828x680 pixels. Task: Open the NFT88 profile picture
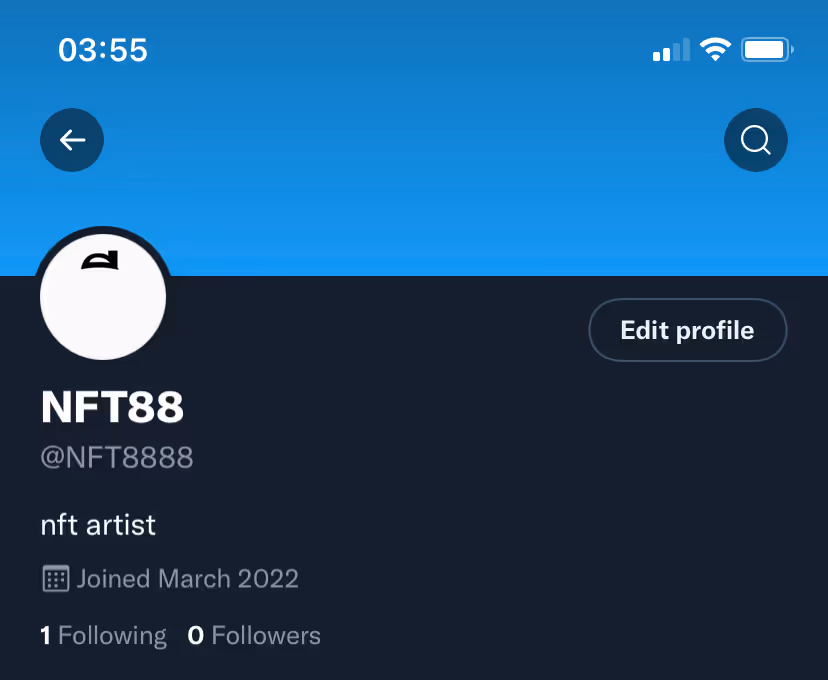[x=103, y=297]
